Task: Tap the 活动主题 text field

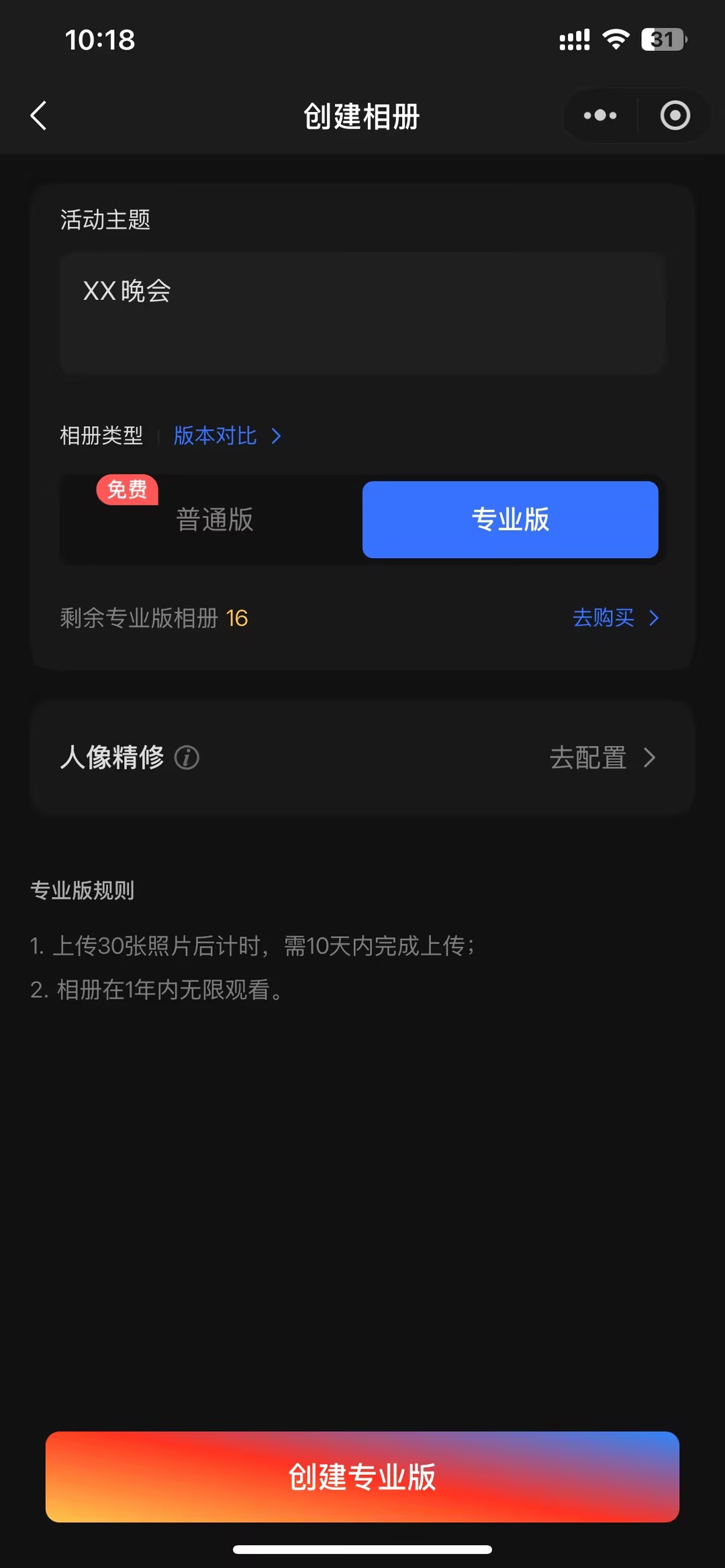Action: click(x=362, y=313)
